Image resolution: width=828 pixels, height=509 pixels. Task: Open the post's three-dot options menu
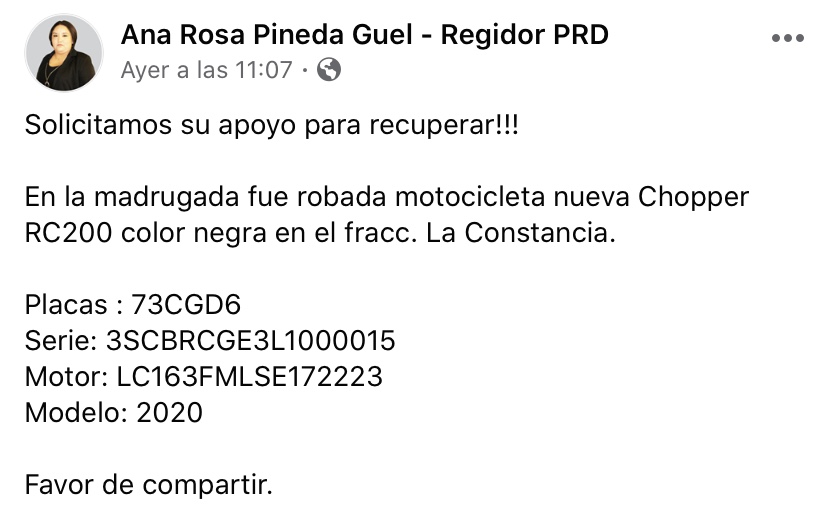pos(788,38)
